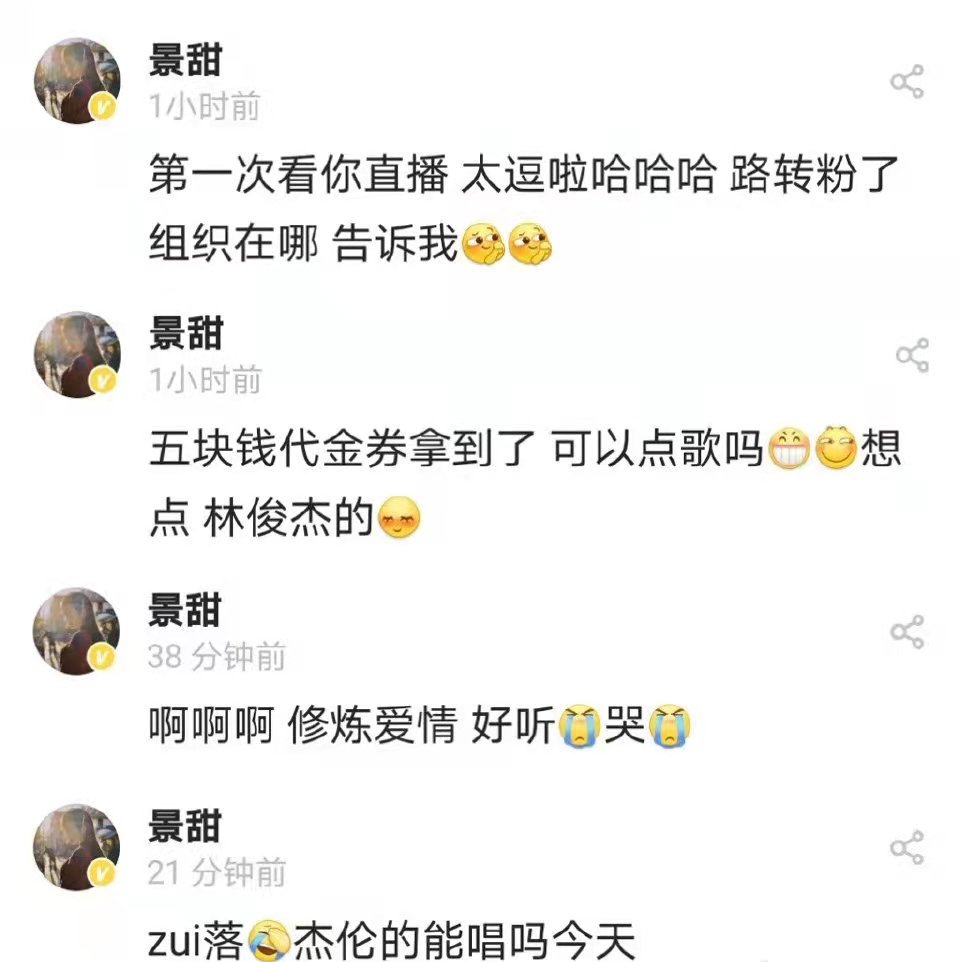This screenshot has width=960, height=962.
Task: Share the comment posted 21 分钟前
Action: (x=907, y=848)
